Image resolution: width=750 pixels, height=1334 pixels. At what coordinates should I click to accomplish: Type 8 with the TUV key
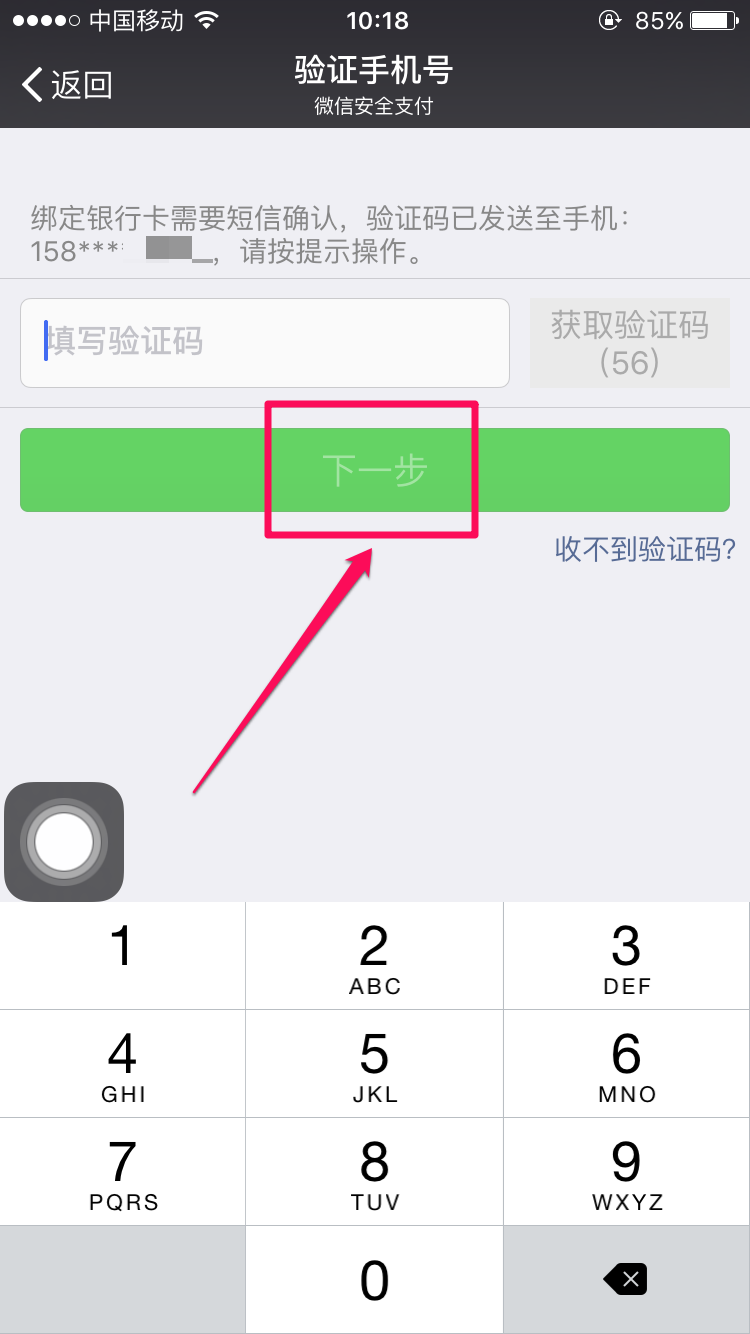coord(374,1172)
